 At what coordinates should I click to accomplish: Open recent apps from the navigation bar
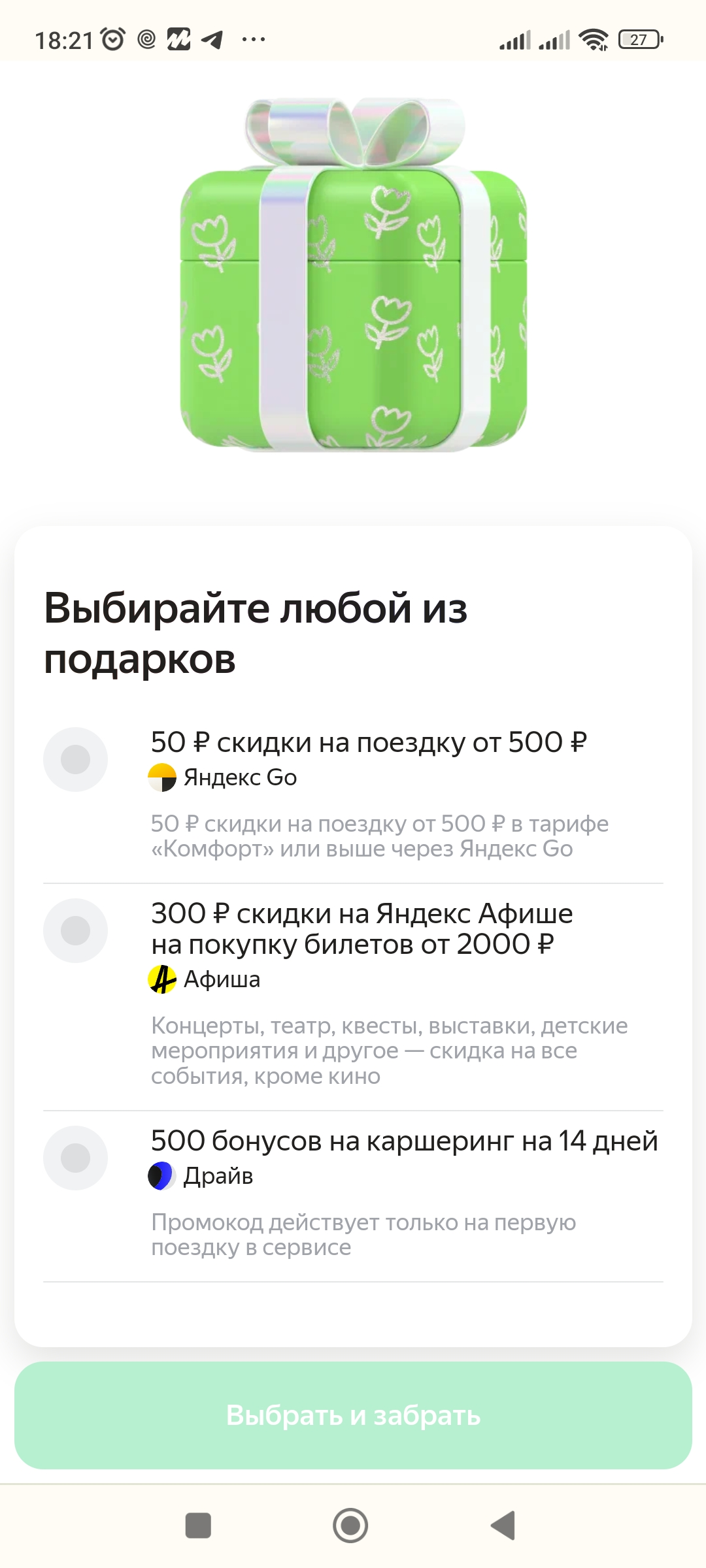point(198,1526)
